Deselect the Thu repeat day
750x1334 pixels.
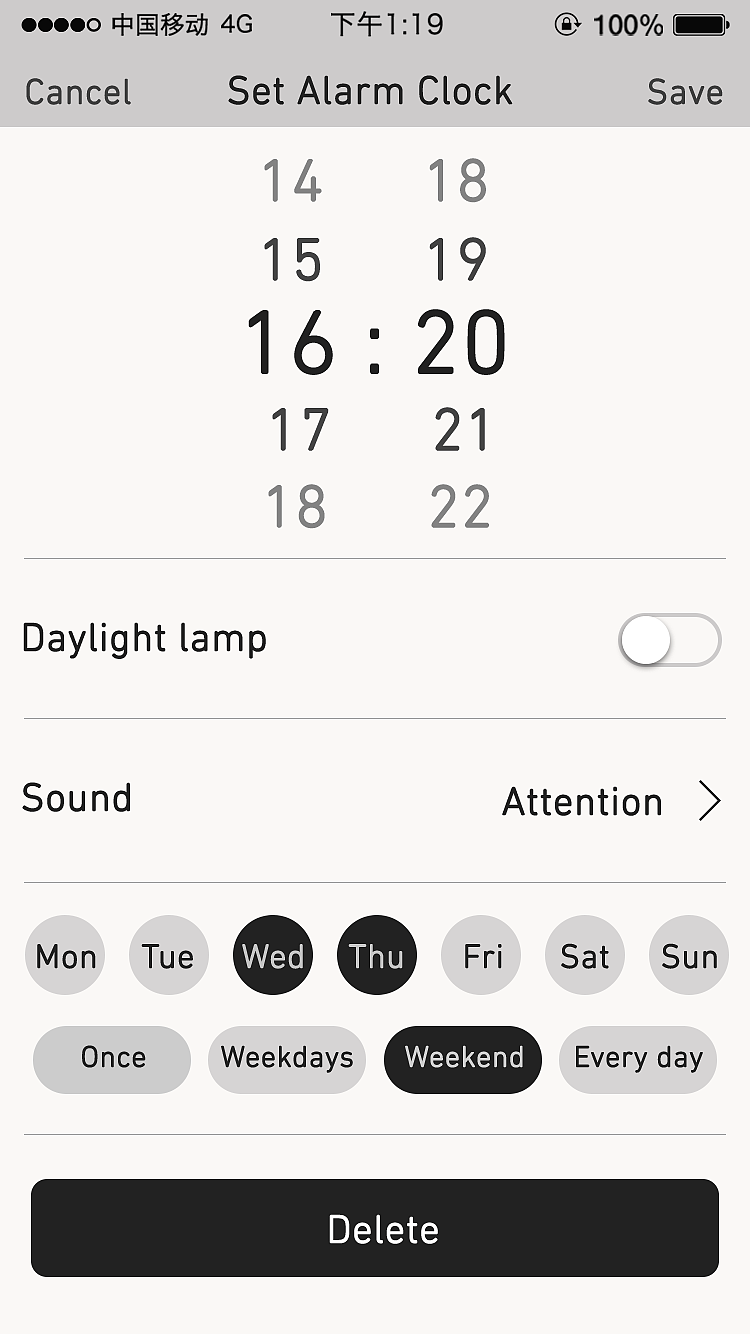tap(376, 955)
